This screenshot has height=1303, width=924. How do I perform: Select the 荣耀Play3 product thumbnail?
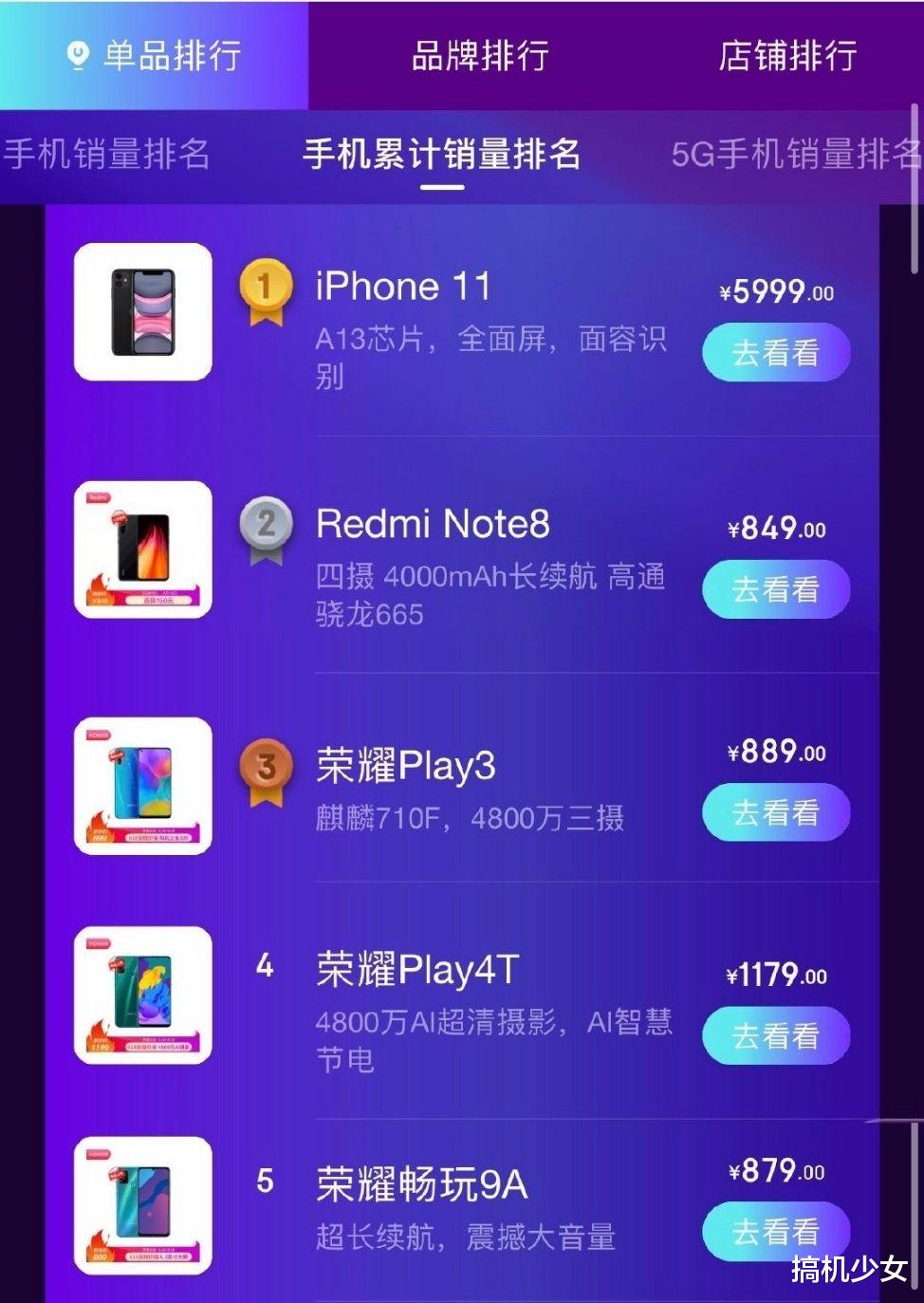coord(141,786)
